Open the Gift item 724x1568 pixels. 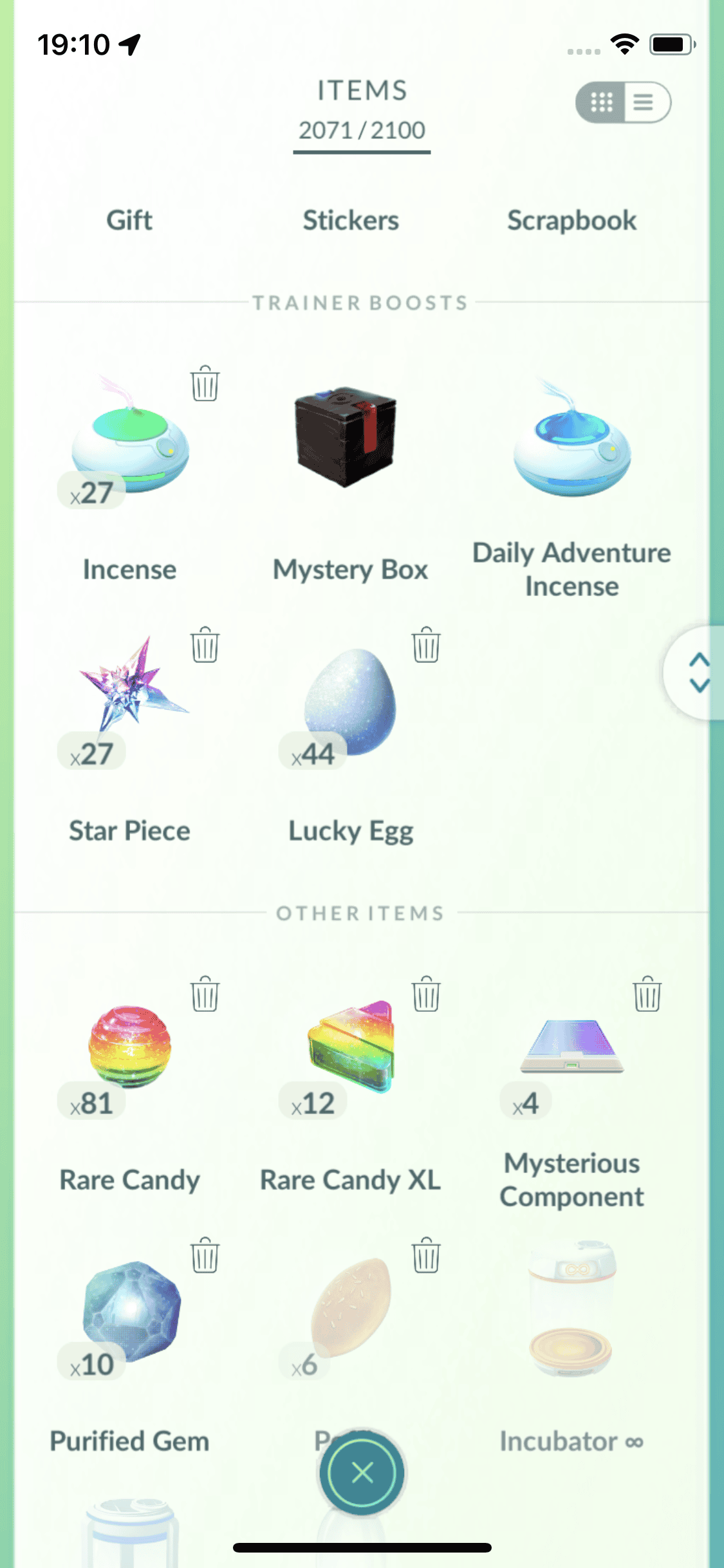click(x=129, y=221)
